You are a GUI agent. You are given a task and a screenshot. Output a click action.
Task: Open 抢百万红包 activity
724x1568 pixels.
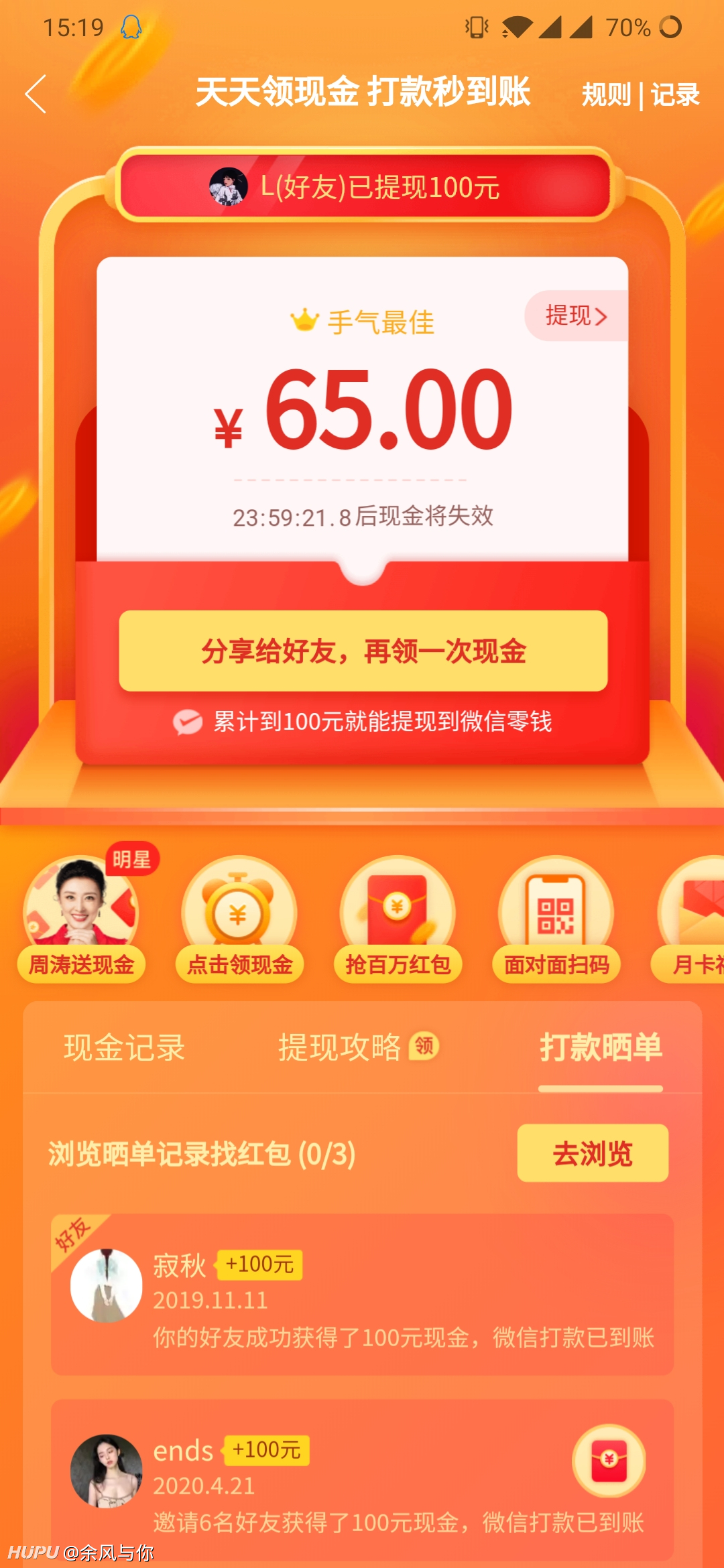point(398,919)
